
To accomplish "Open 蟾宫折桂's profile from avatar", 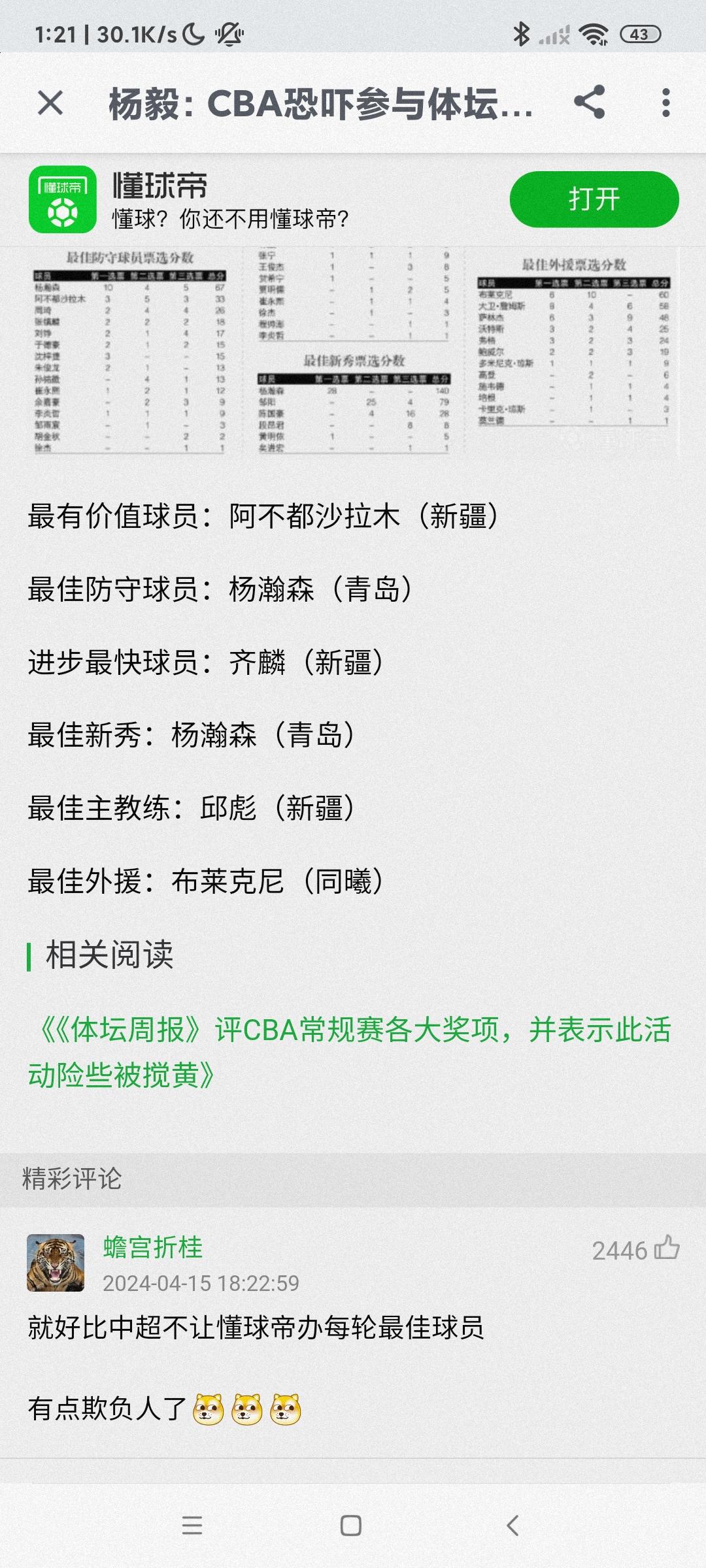I will click(56, 1263).
